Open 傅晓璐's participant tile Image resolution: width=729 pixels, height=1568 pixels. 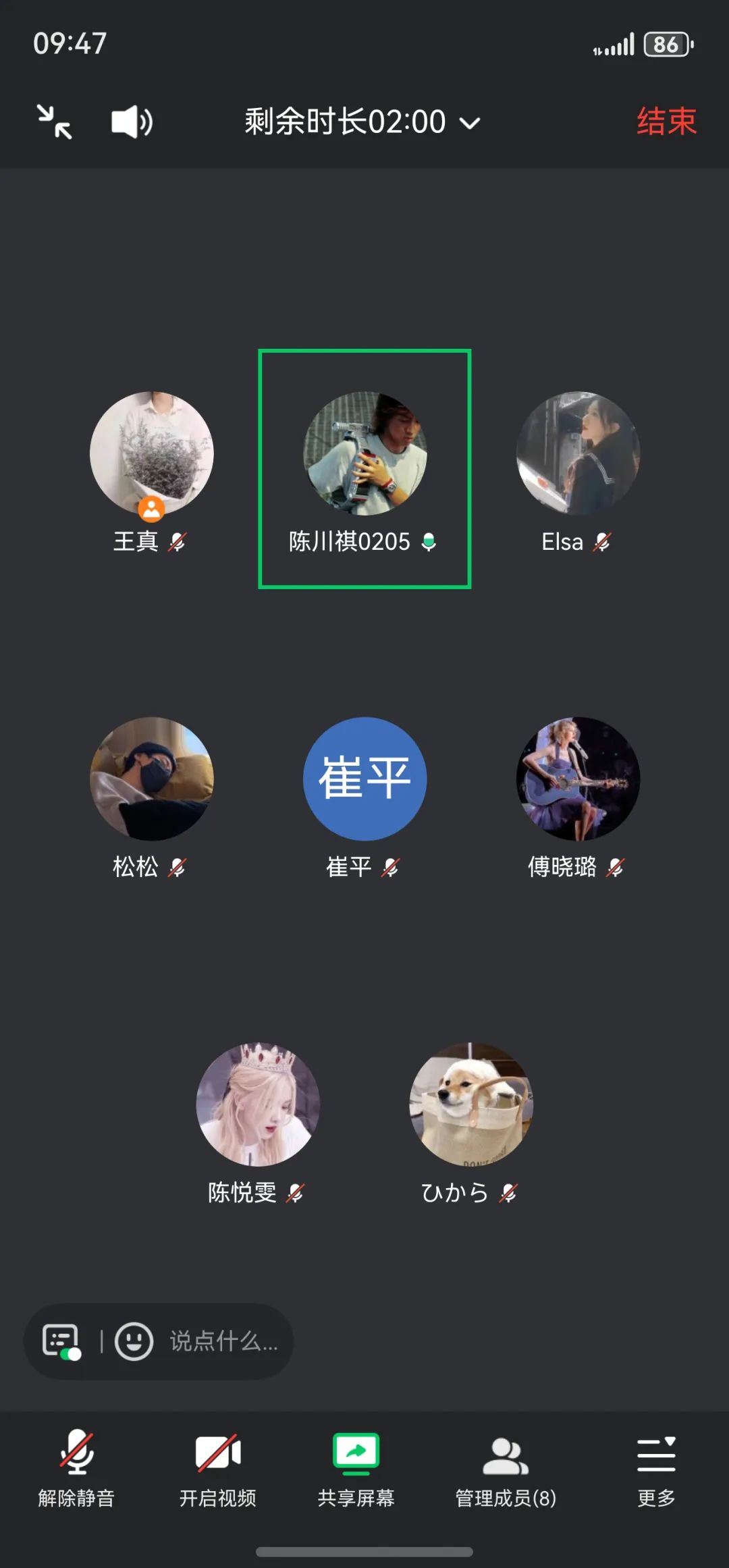(x=578, y=779)
